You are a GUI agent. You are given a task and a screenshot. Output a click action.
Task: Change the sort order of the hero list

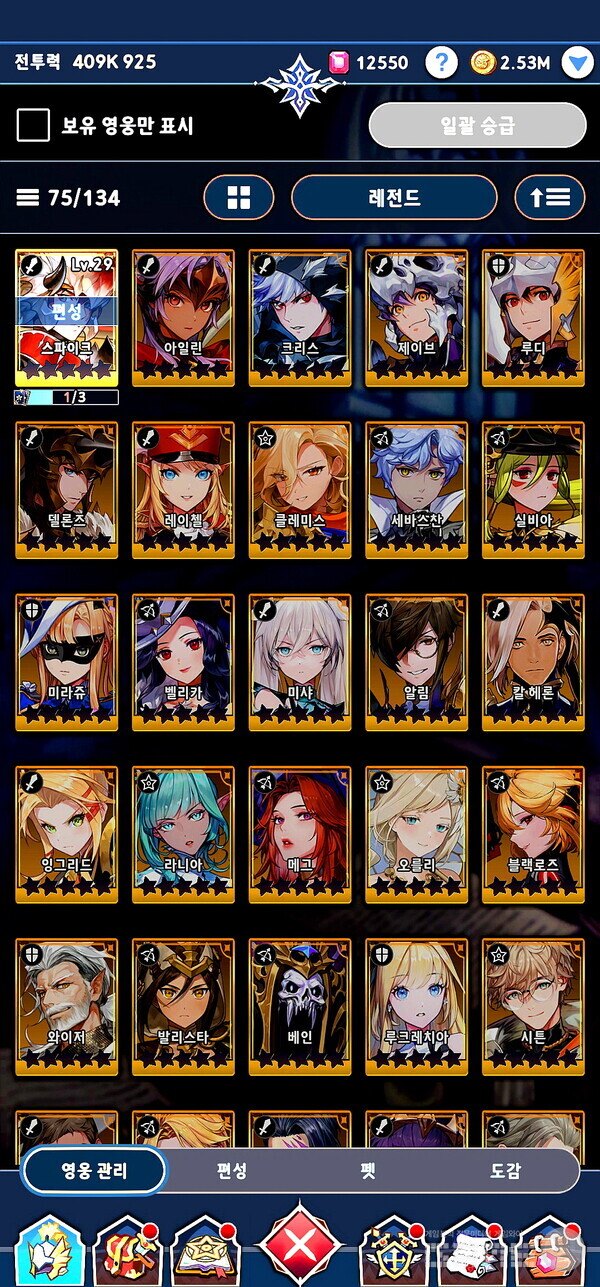pyautogui.click(x=549, y=197)
